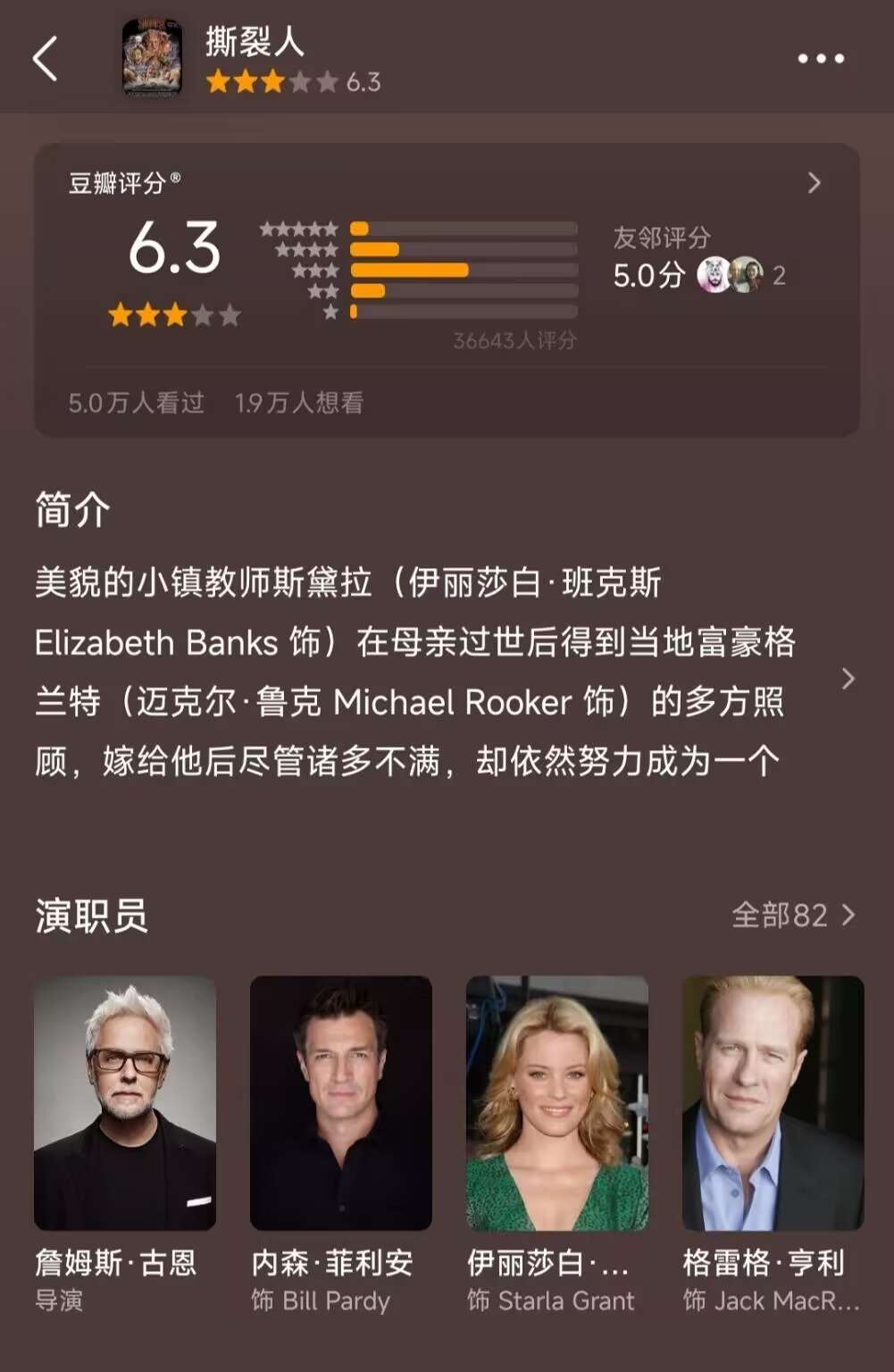This screenshot has width=894, height=1372.
Task: Open the three-dot overflow menu
Action: click(x=820, y=59)
